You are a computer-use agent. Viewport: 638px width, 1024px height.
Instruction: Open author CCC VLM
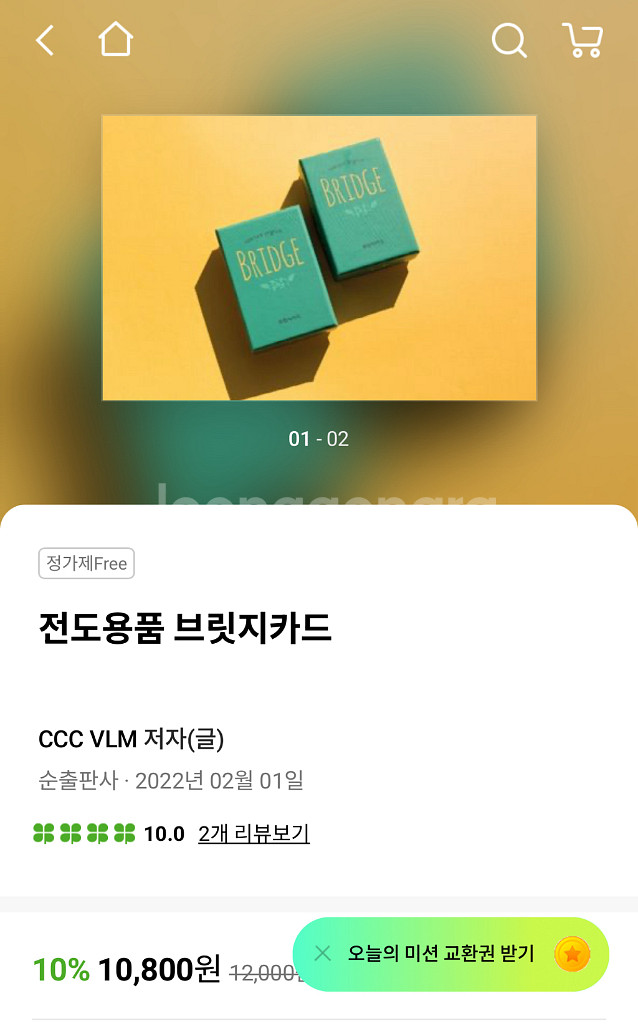88,740
